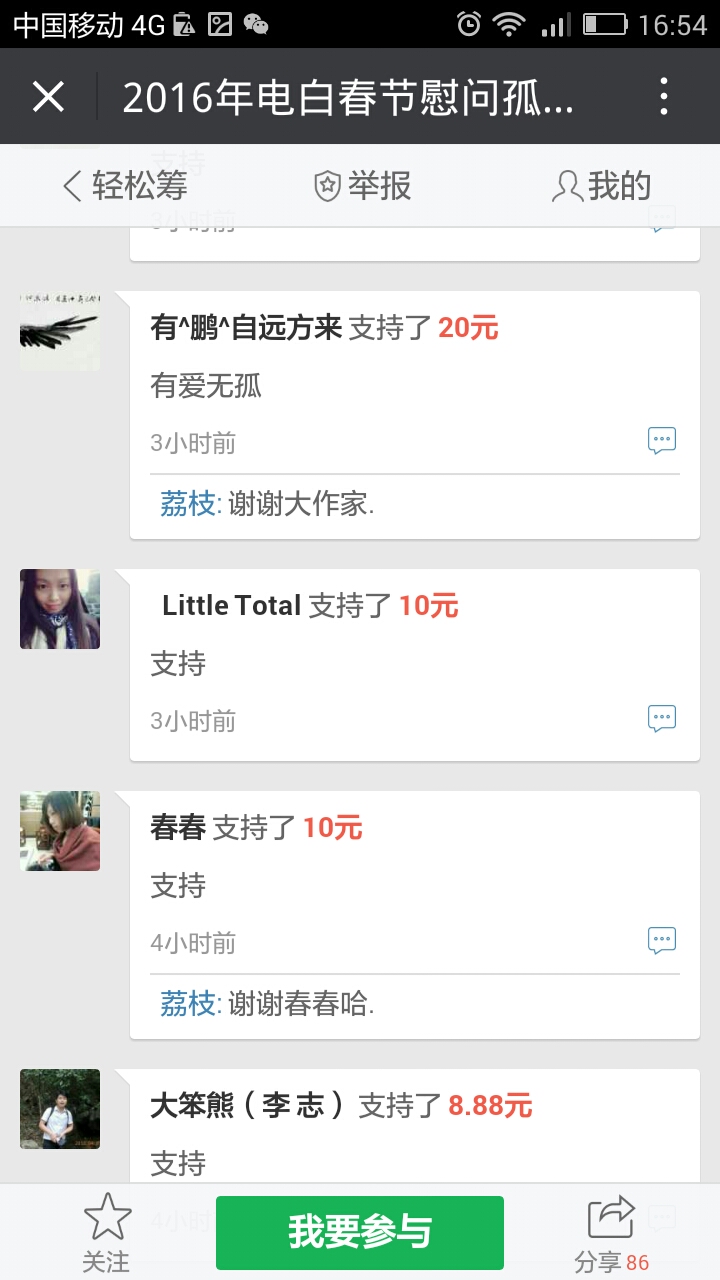Viewport: 720px width, 1280px height.
Task: Open the 我的 profile page
Action: [602, 186]
